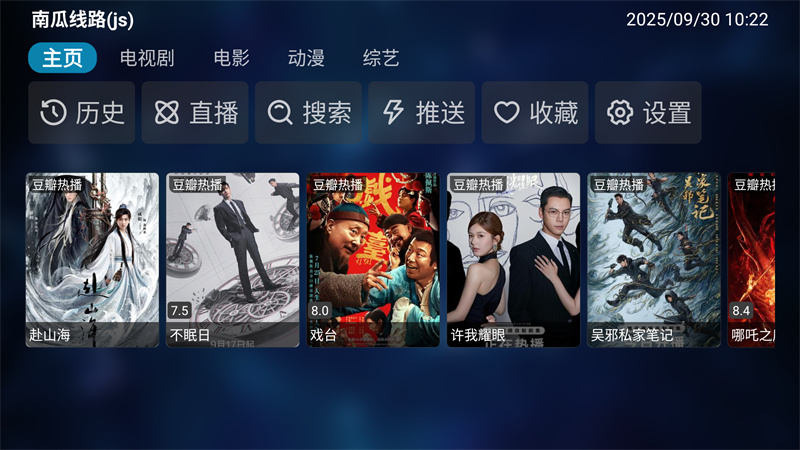Select the 综艺 tab
The image size is (800, 450).
[x=381, y=58]
